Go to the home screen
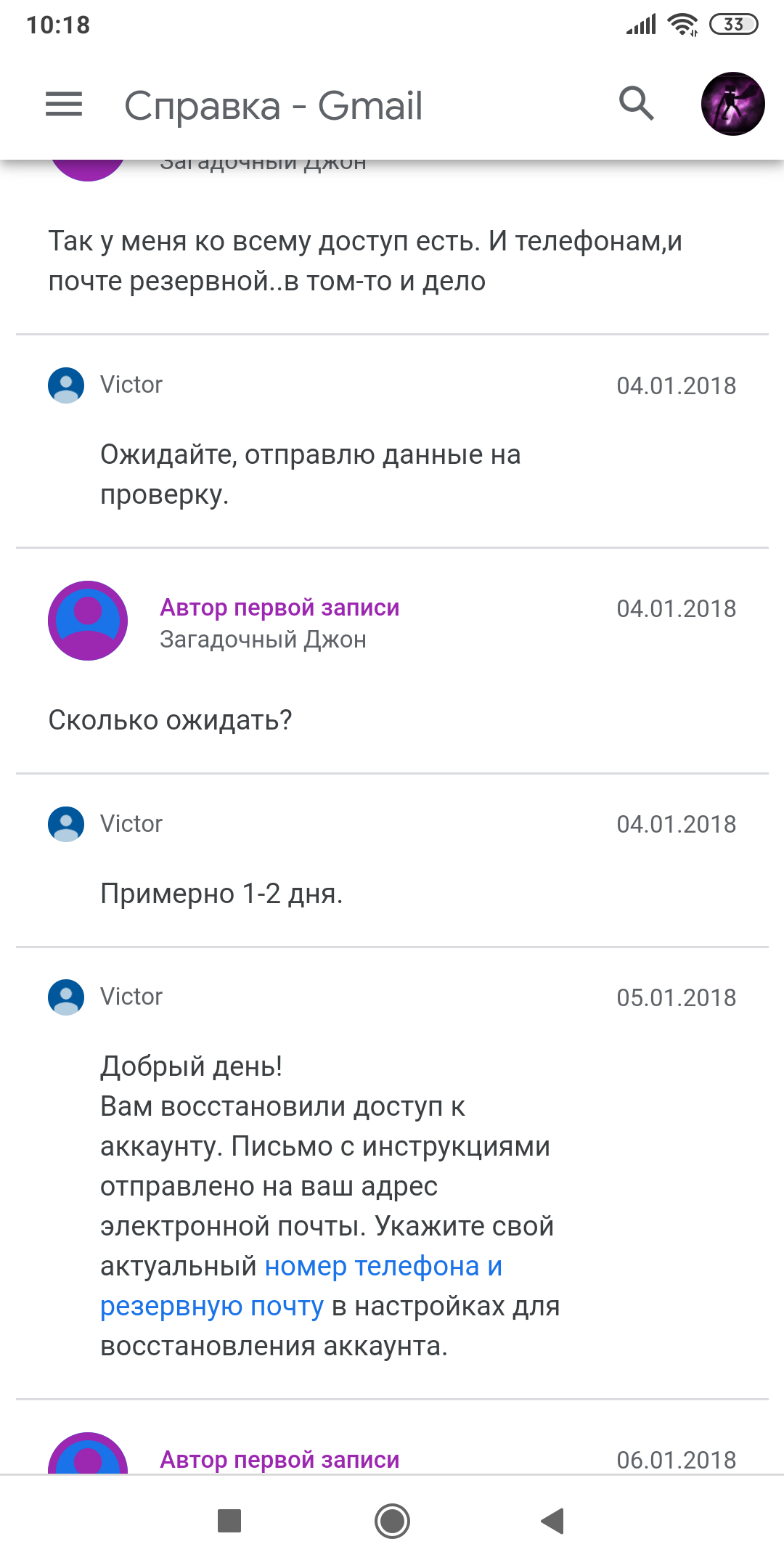The height and width of the screenshot is (1568, 784). point(392,1521)
